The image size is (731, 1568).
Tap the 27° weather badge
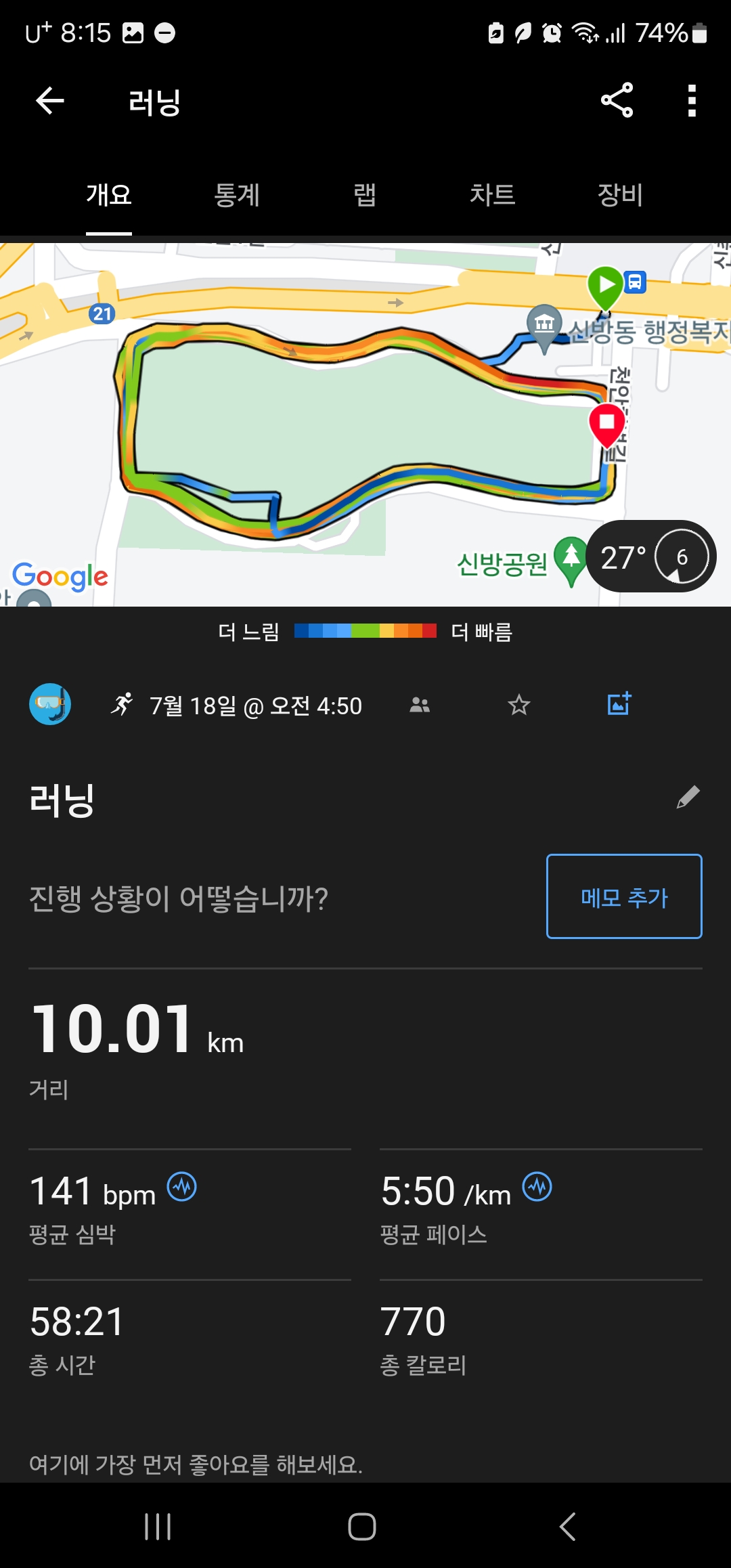pyautogui.click(x=651, y=557)
